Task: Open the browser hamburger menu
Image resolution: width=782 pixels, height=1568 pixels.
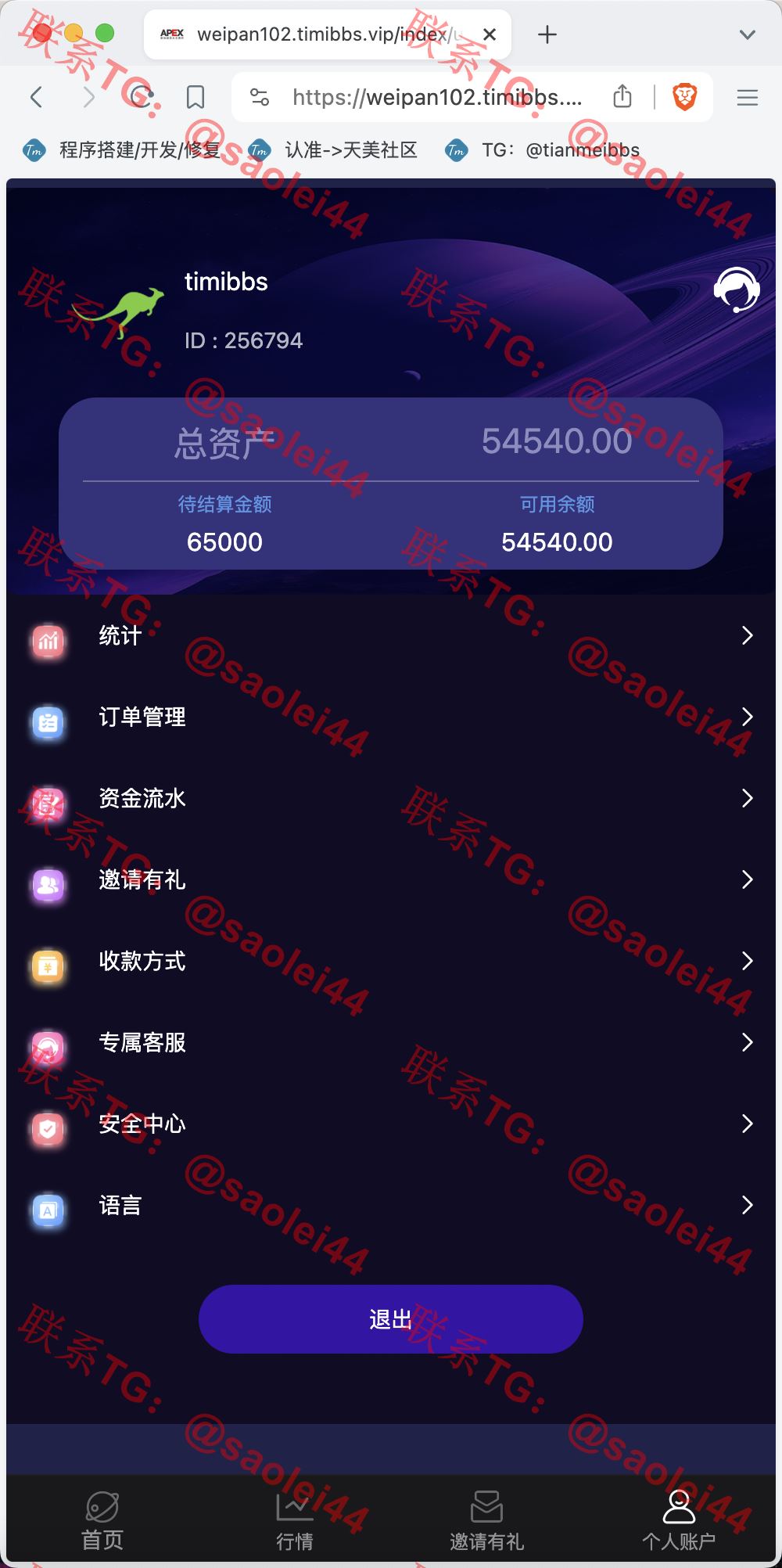Action: (748, 97)
